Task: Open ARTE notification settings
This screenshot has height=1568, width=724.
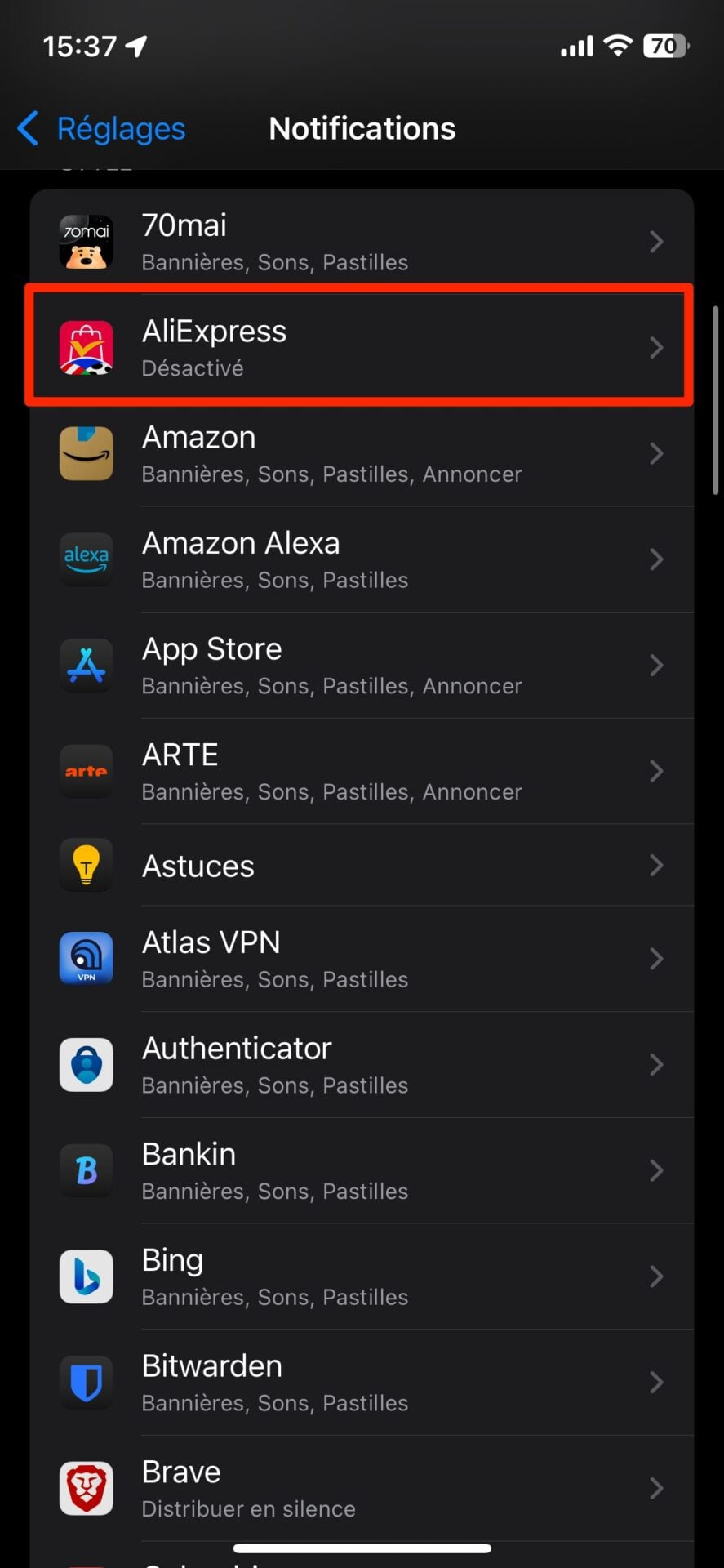Action: (362, 772)
